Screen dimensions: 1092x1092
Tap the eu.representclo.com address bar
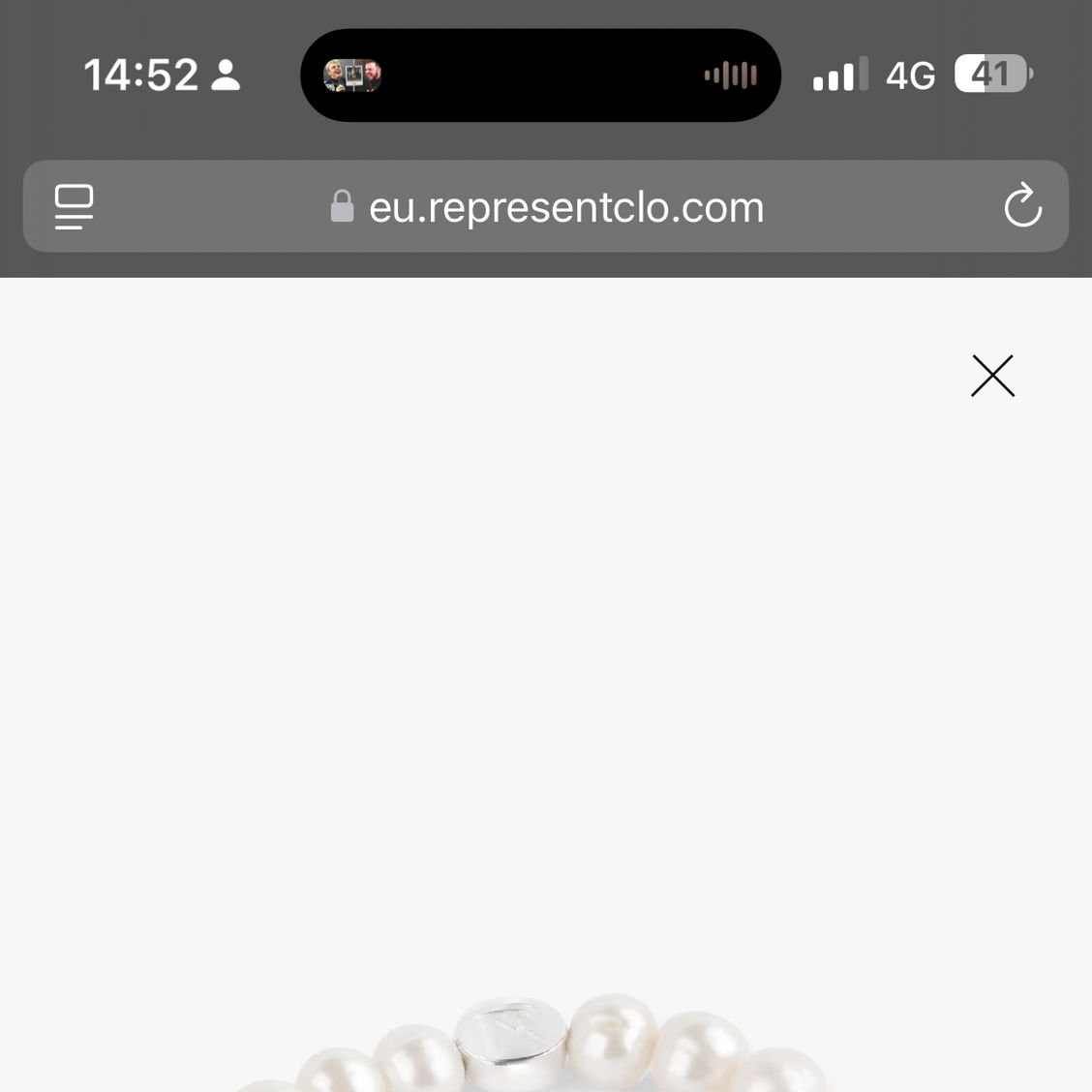(x=566, y=207)
